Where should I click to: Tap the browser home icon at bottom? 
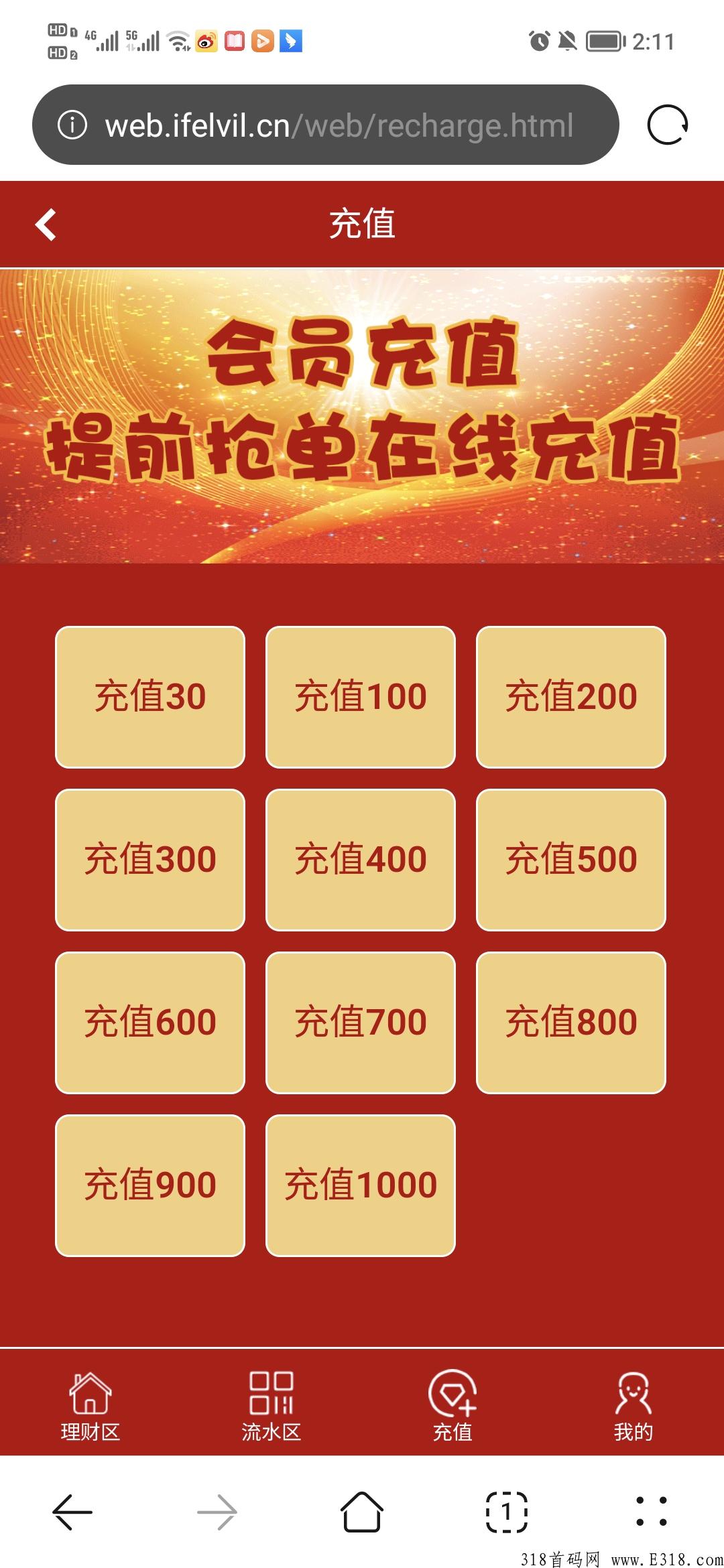362,1511
